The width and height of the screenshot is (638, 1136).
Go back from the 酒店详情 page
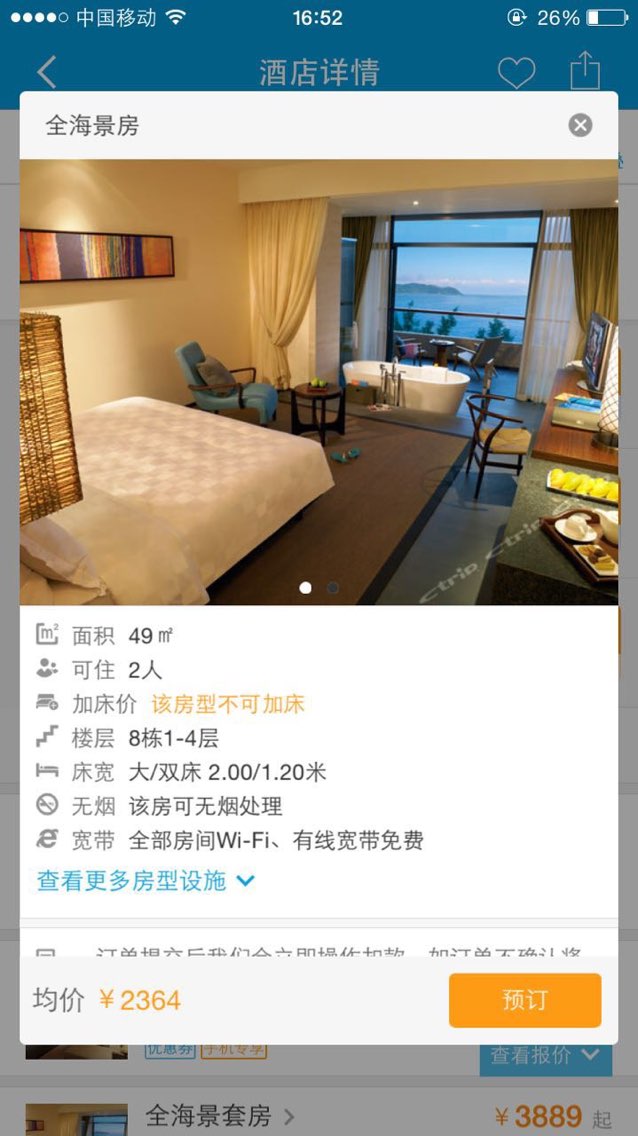tap(47, 72)
